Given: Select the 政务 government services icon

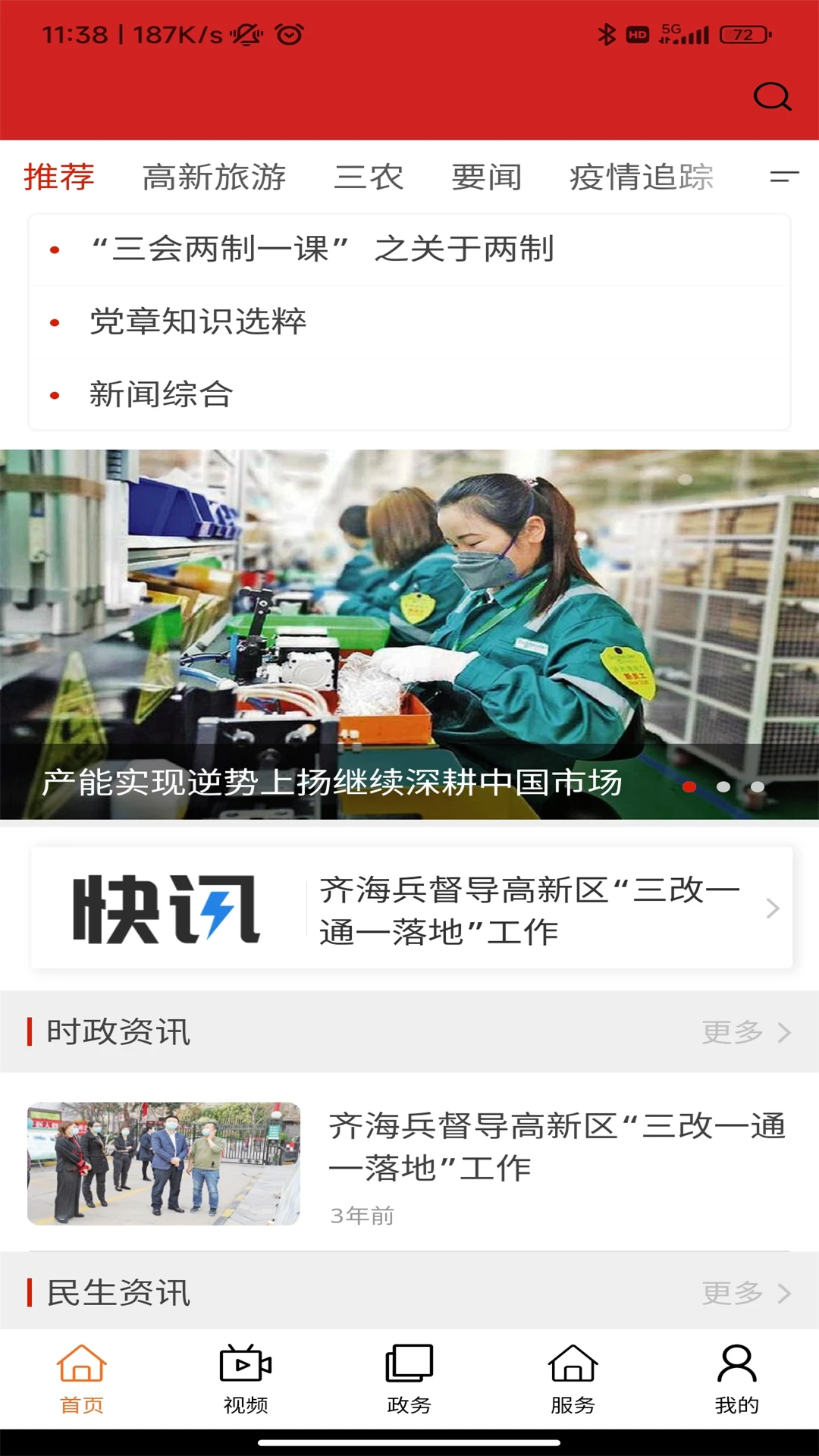Looking at the screenshot, I should (x=409, y=1363).
